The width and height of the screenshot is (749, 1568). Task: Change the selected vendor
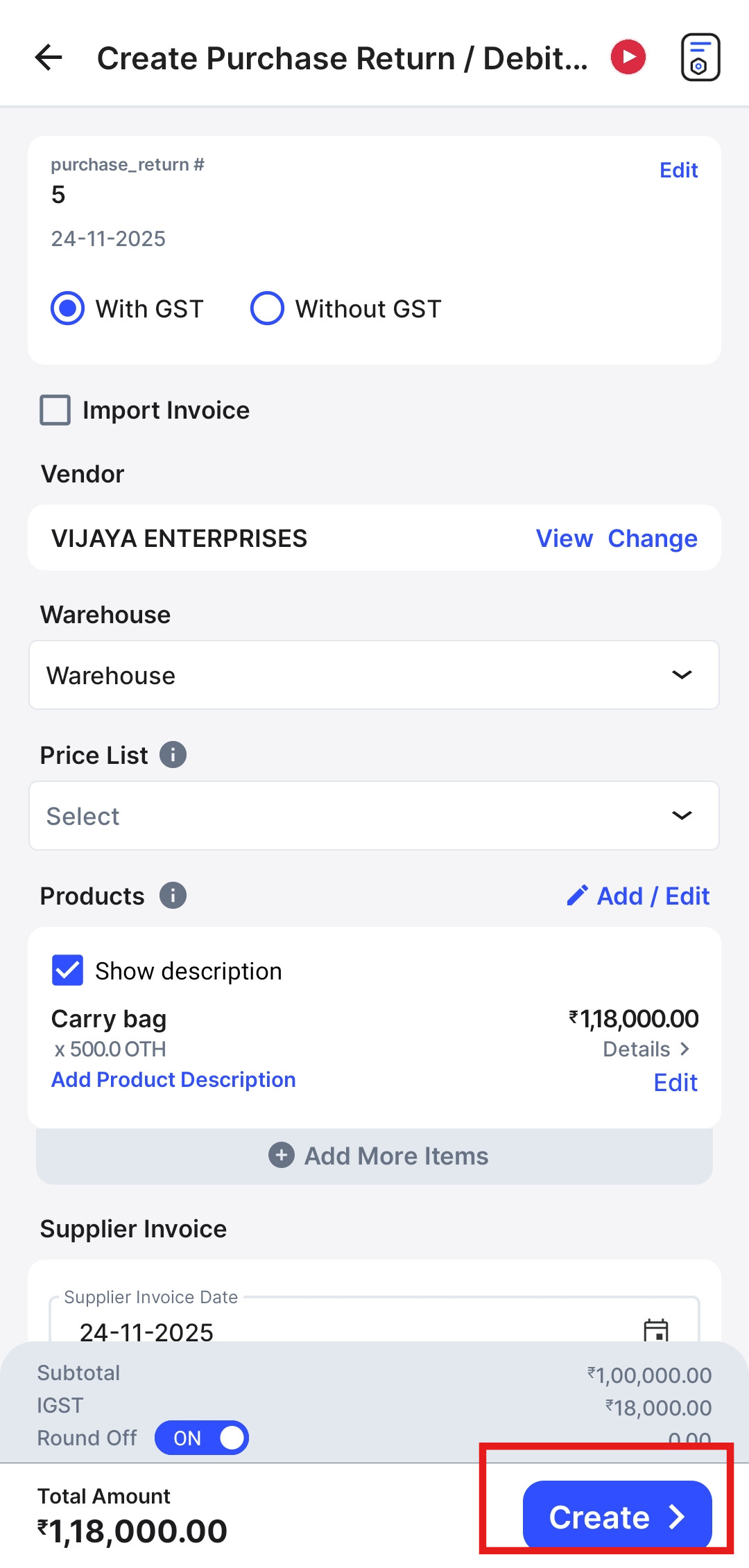pyautogui.click(x=652, y=539)
